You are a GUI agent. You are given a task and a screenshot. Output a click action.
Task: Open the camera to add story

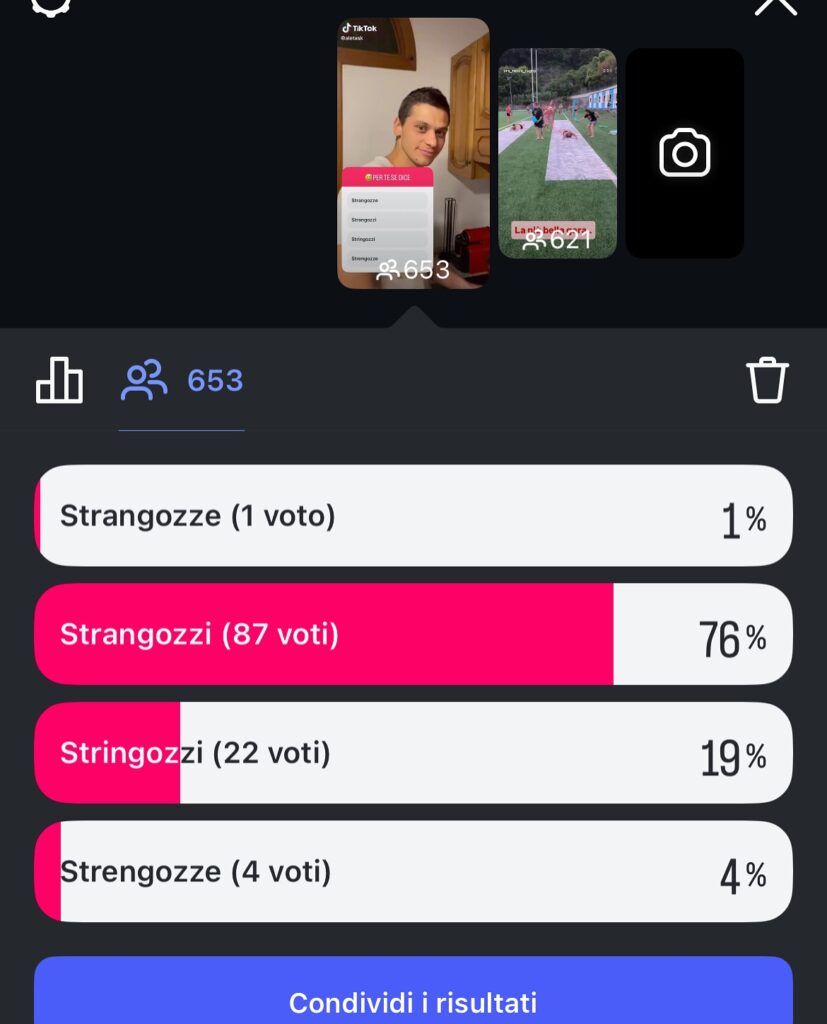[x=685, y=154]
